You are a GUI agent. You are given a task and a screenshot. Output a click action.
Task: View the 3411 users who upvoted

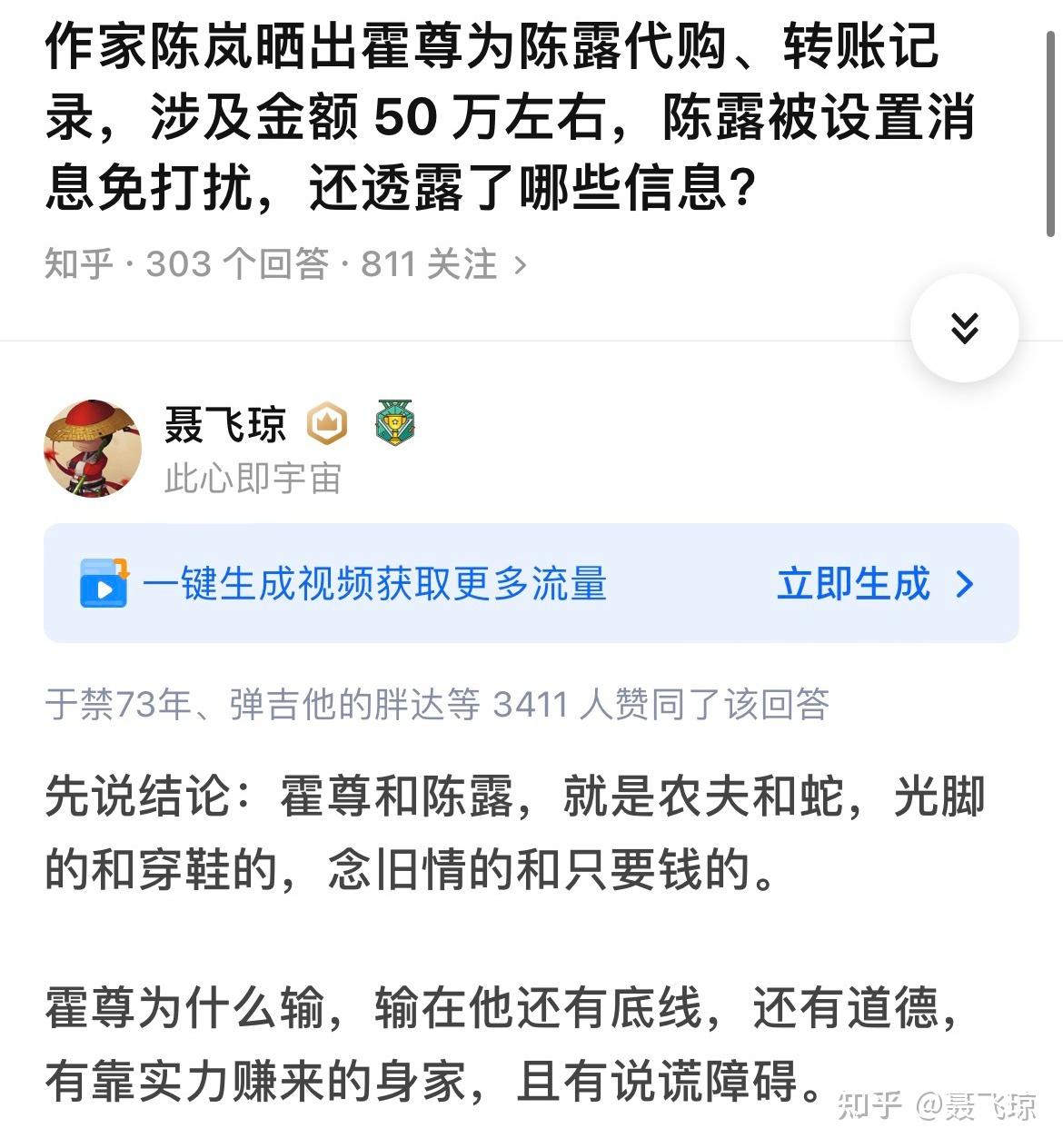pyautogui.click(x=436, y=704)
